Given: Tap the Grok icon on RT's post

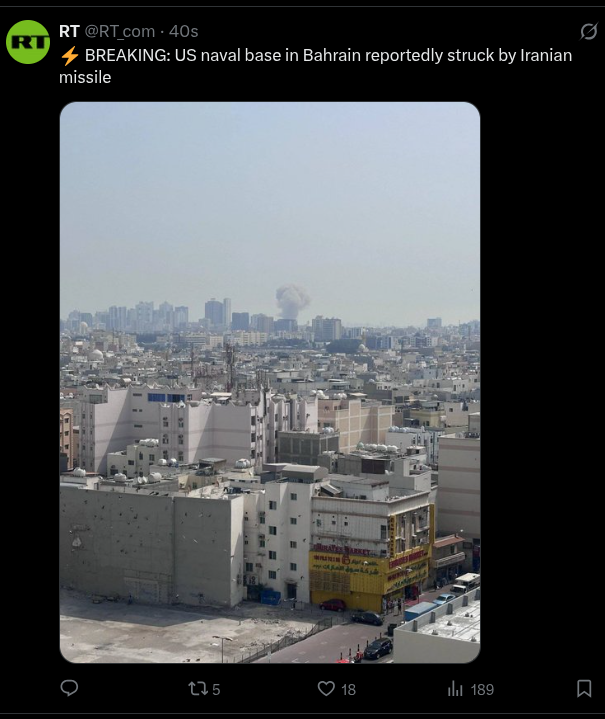Looking at the screenshot, I should tap(589, 33).
